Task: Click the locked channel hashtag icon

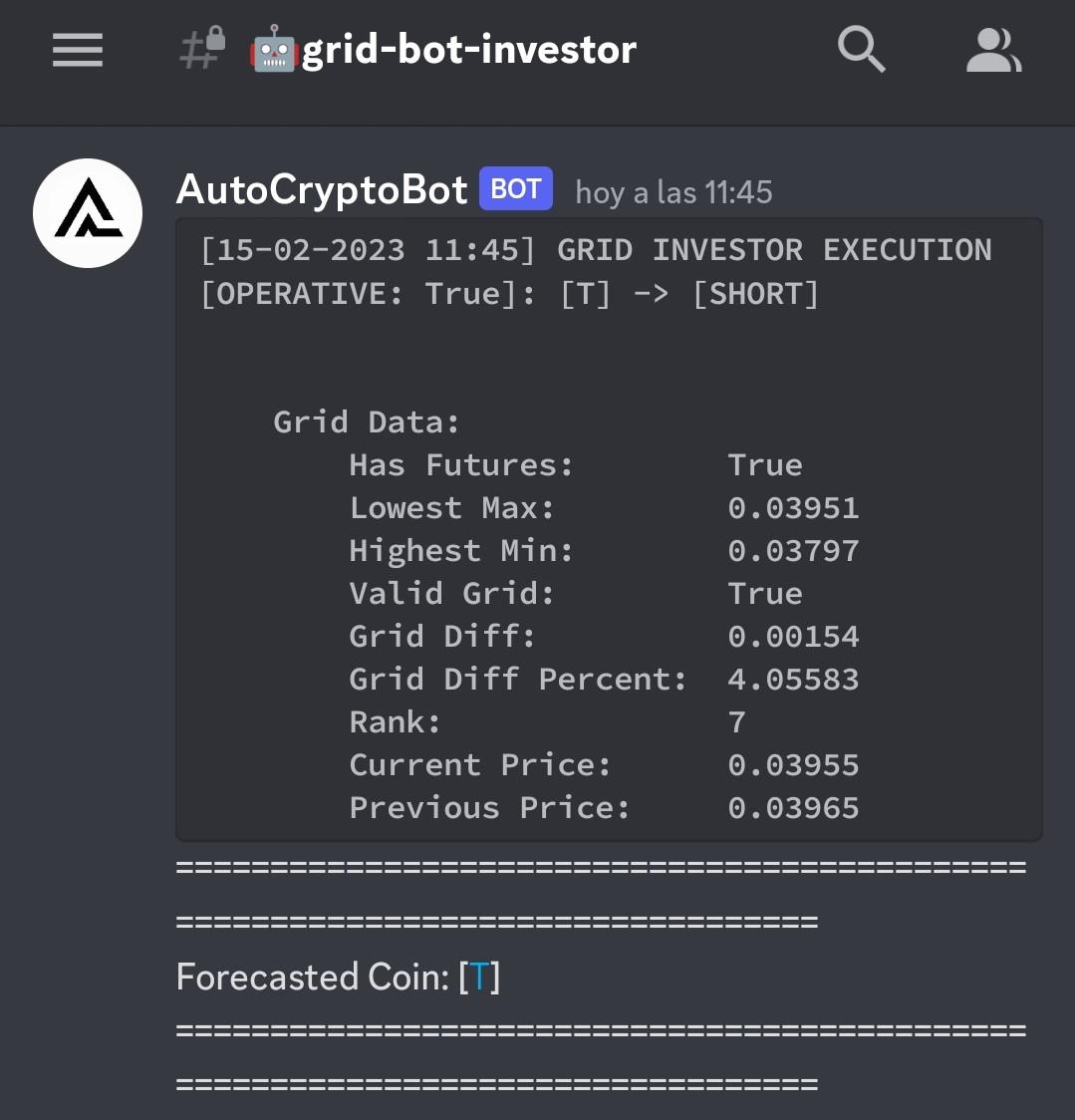Action: tap(196, 52)
